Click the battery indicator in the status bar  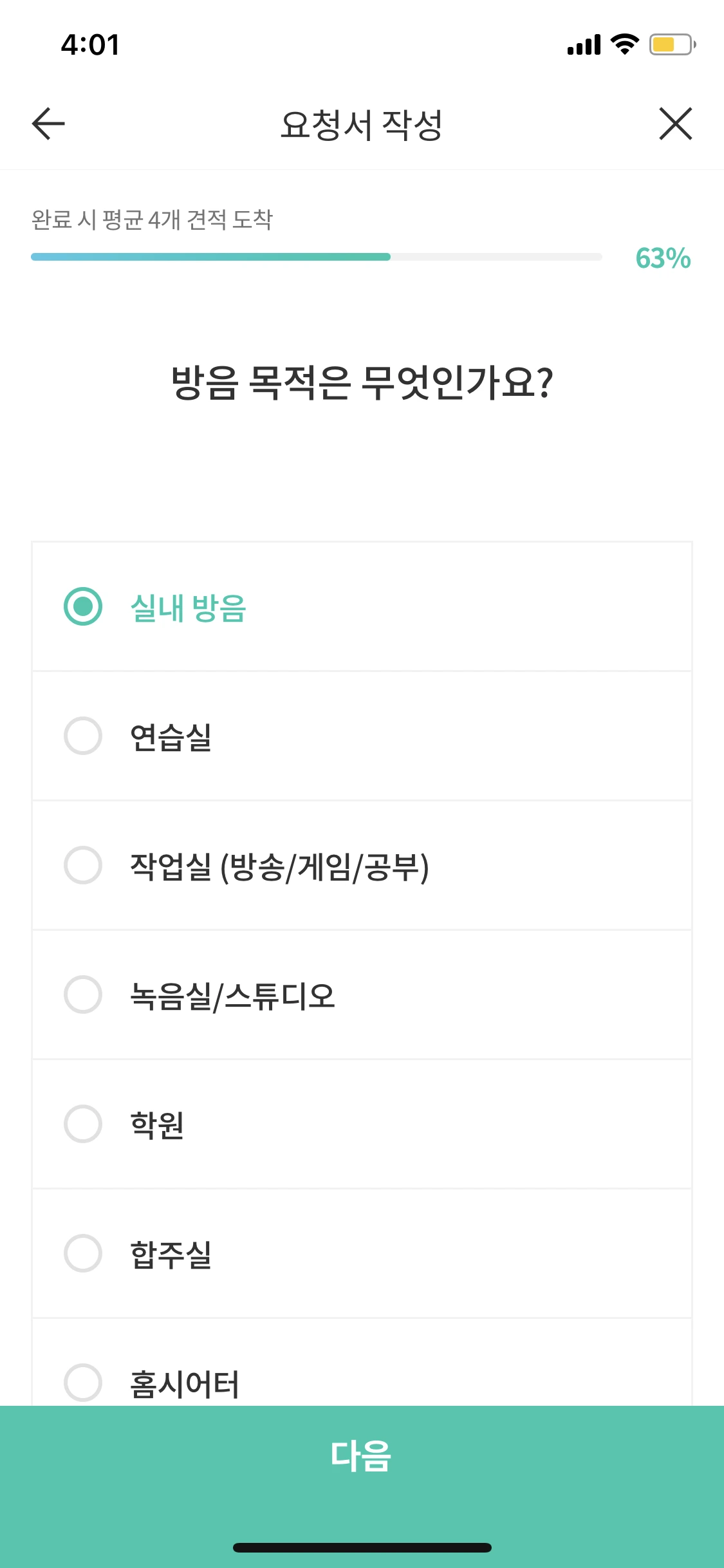pyautogui.click(x=669, y=44)
